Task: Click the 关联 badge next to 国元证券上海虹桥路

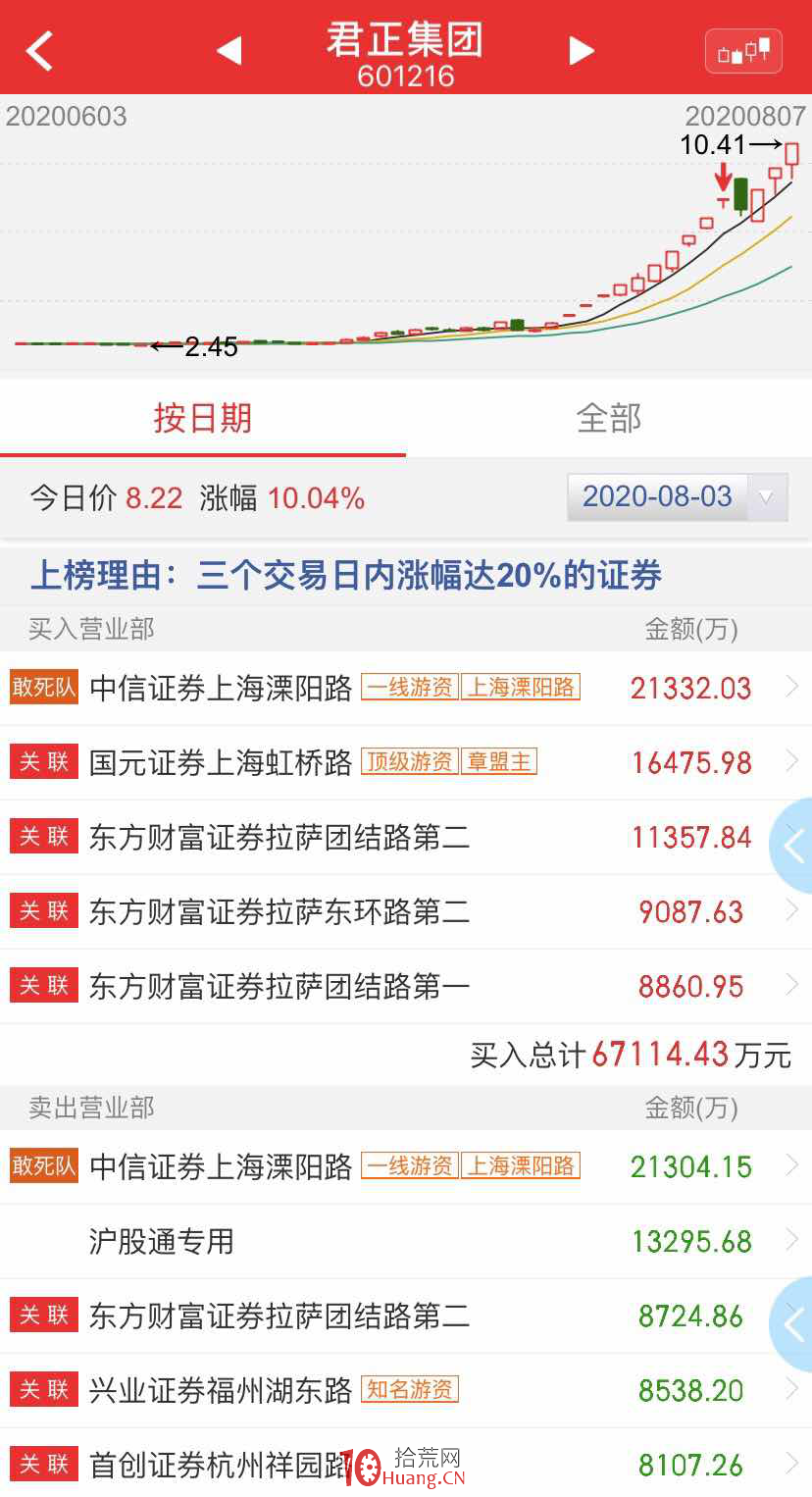Action: click(43, 761)
